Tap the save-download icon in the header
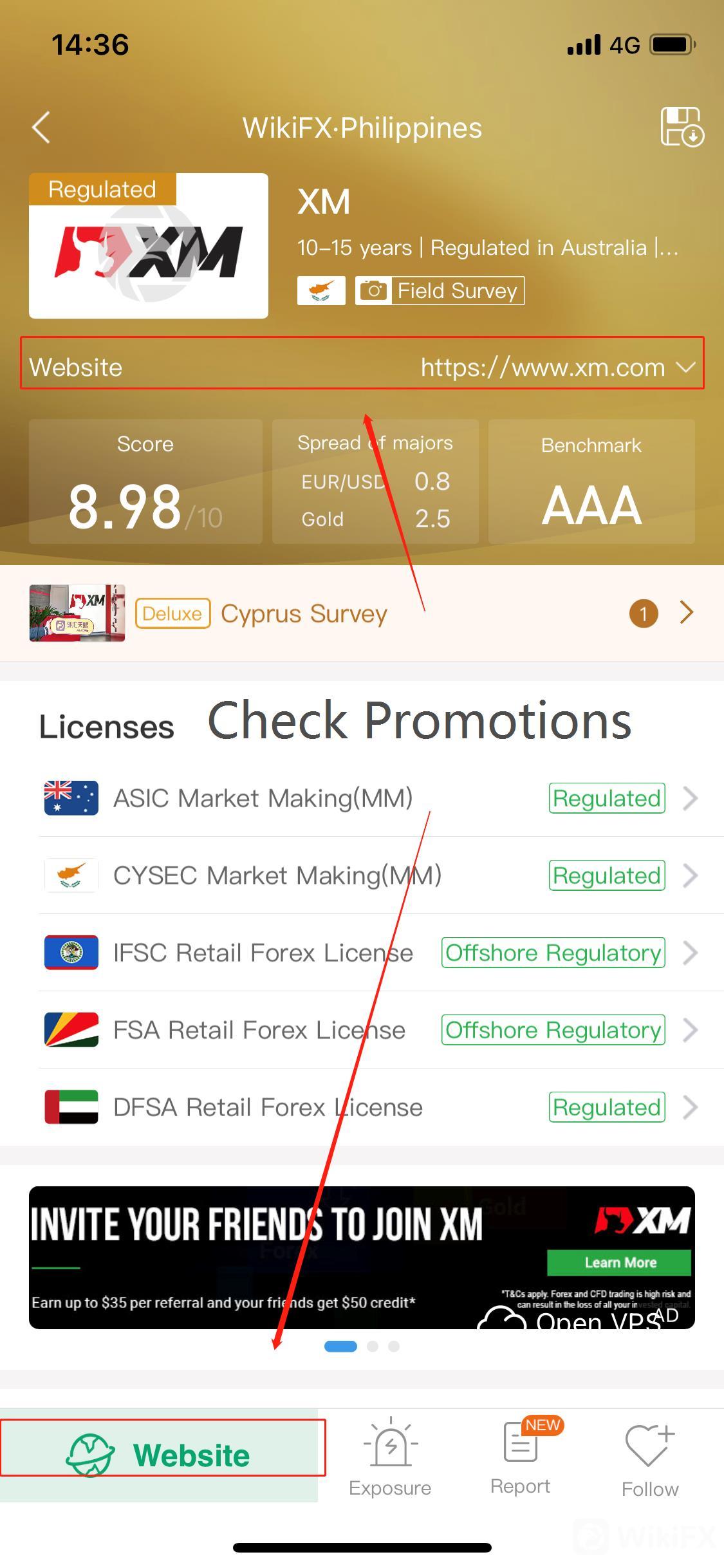This screenshot has height=1568, width=724. coord(682,127)
